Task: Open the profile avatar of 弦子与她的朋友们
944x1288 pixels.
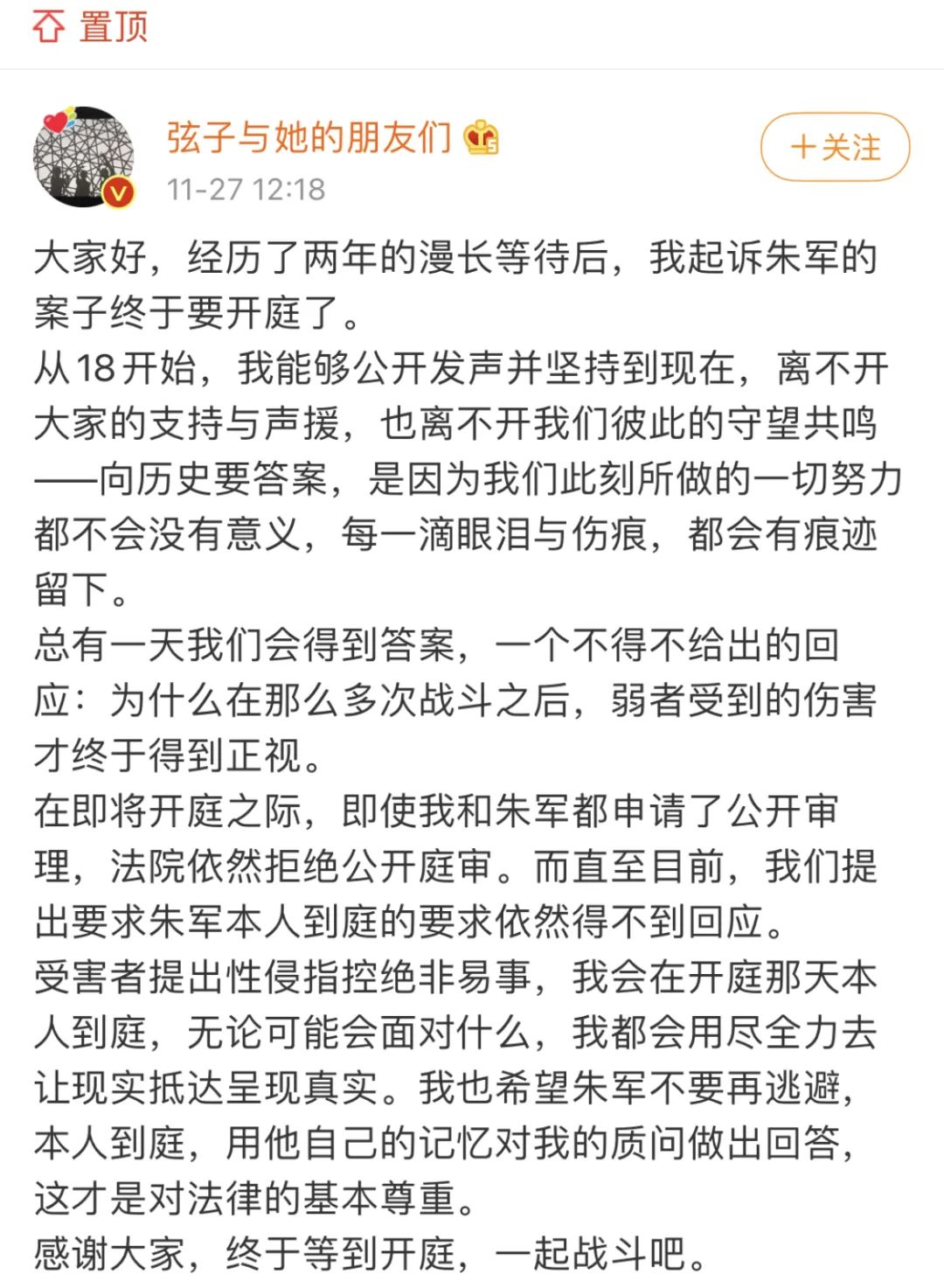Action: tap(84, 157)
